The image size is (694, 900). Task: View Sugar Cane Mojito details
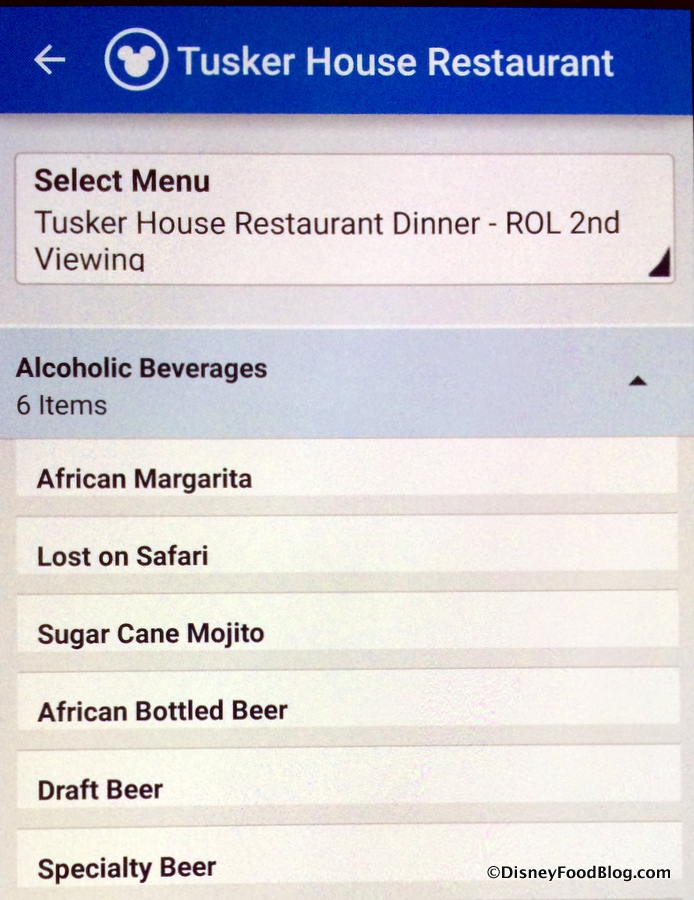[x=346, y=632]
